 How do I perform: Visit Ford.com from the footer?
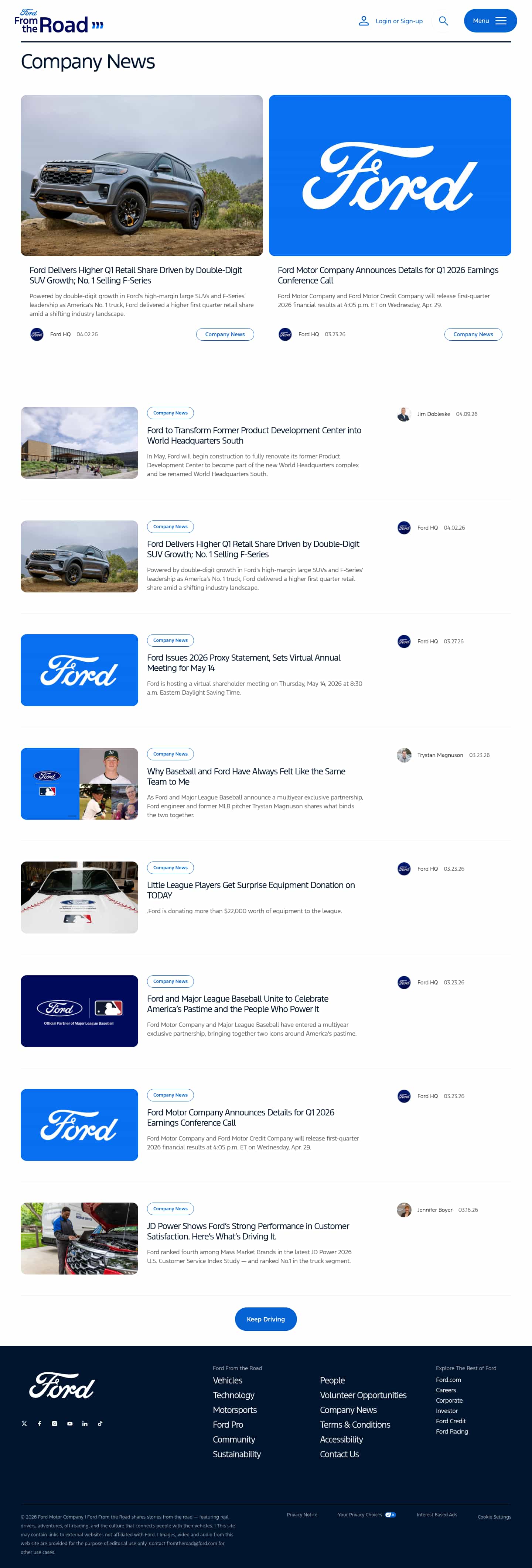(x=448, y=1380)
